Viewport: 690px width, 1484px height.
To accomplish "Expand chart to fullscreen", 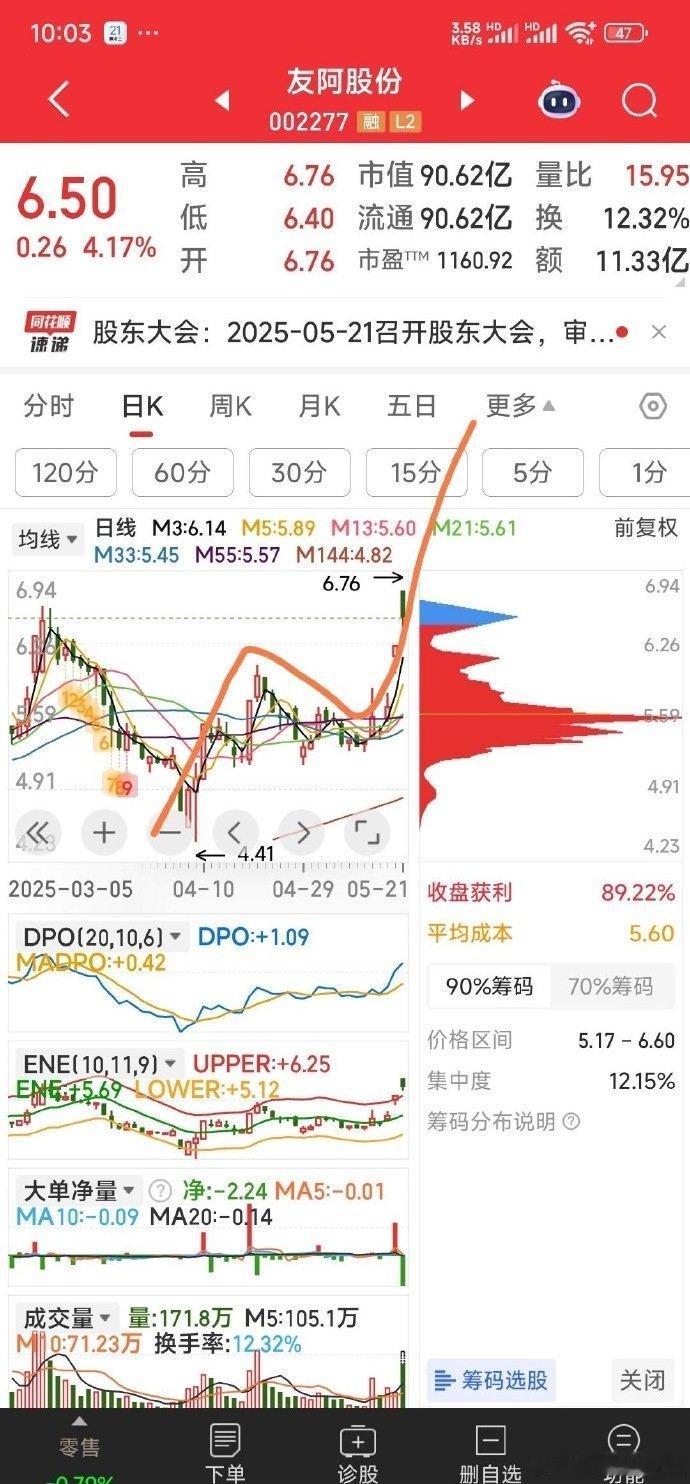I will [367, 832].
